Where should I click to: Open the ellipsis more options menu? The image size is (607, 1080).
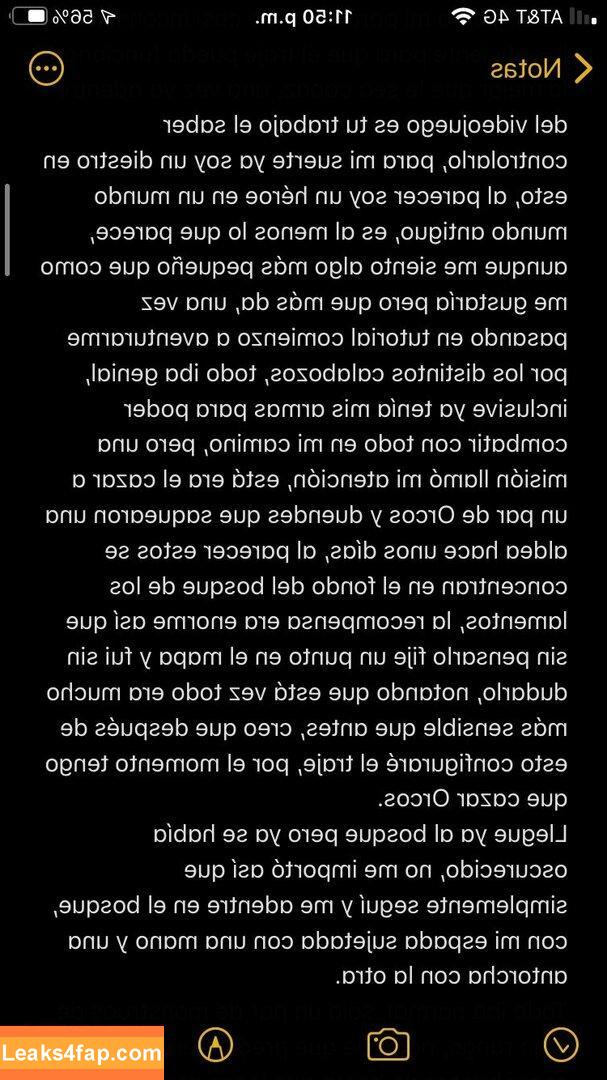tap(47, 68)
